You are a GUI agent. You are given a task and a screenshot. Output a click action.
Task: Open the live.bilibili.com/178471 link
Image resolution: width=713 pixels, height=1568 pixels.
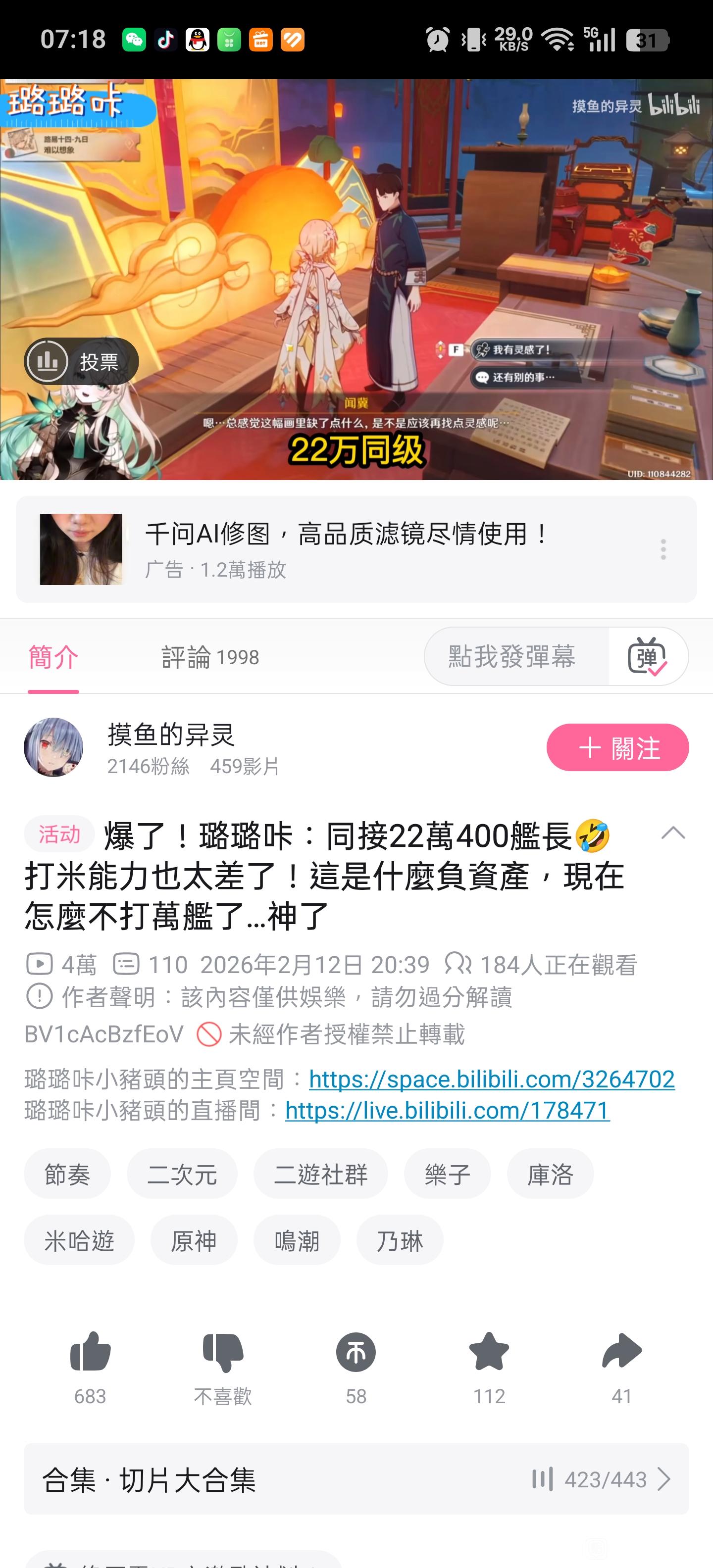(x=447, y=1111)
